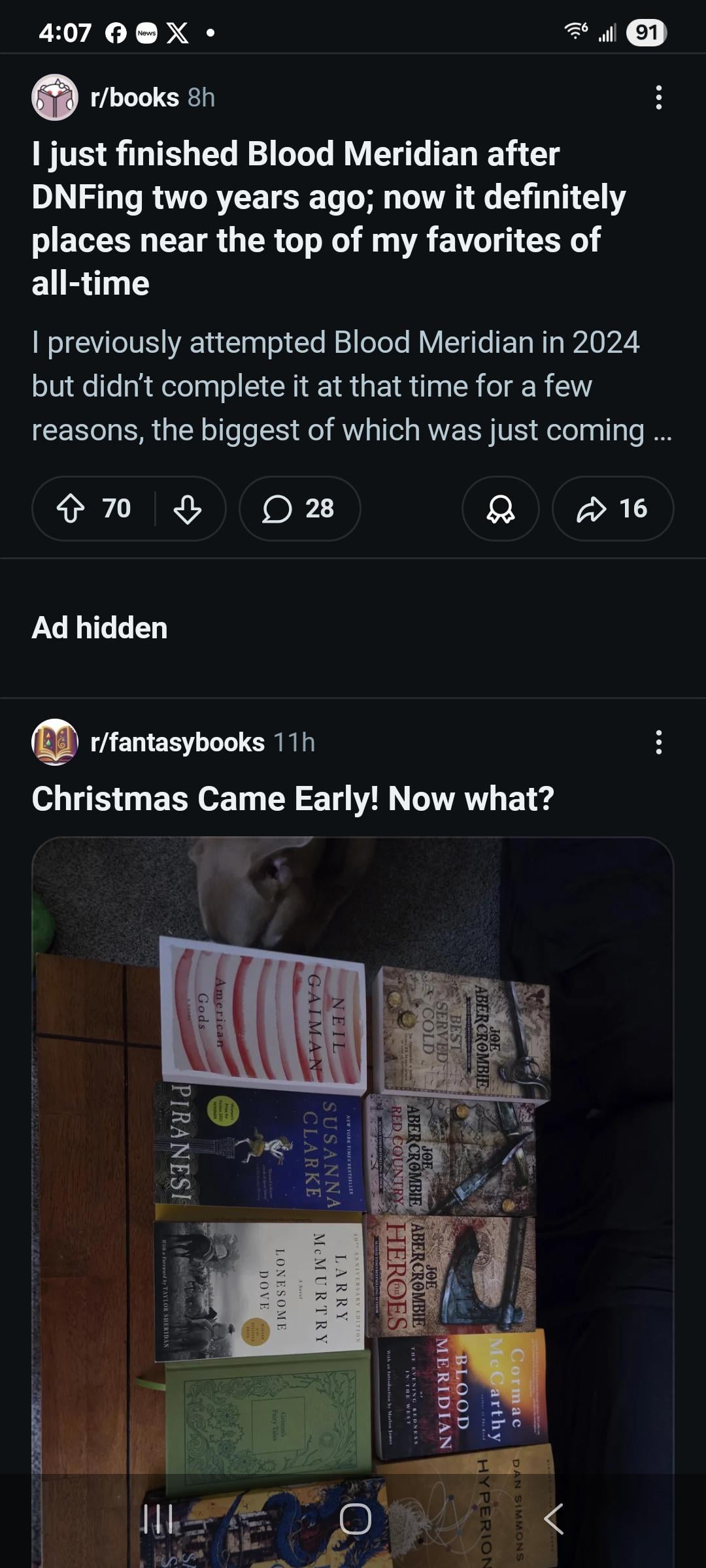Open overflow menu on the Blood Meridian post
The width and height of the screenshot is (706, 1568).
coord(659,98)
